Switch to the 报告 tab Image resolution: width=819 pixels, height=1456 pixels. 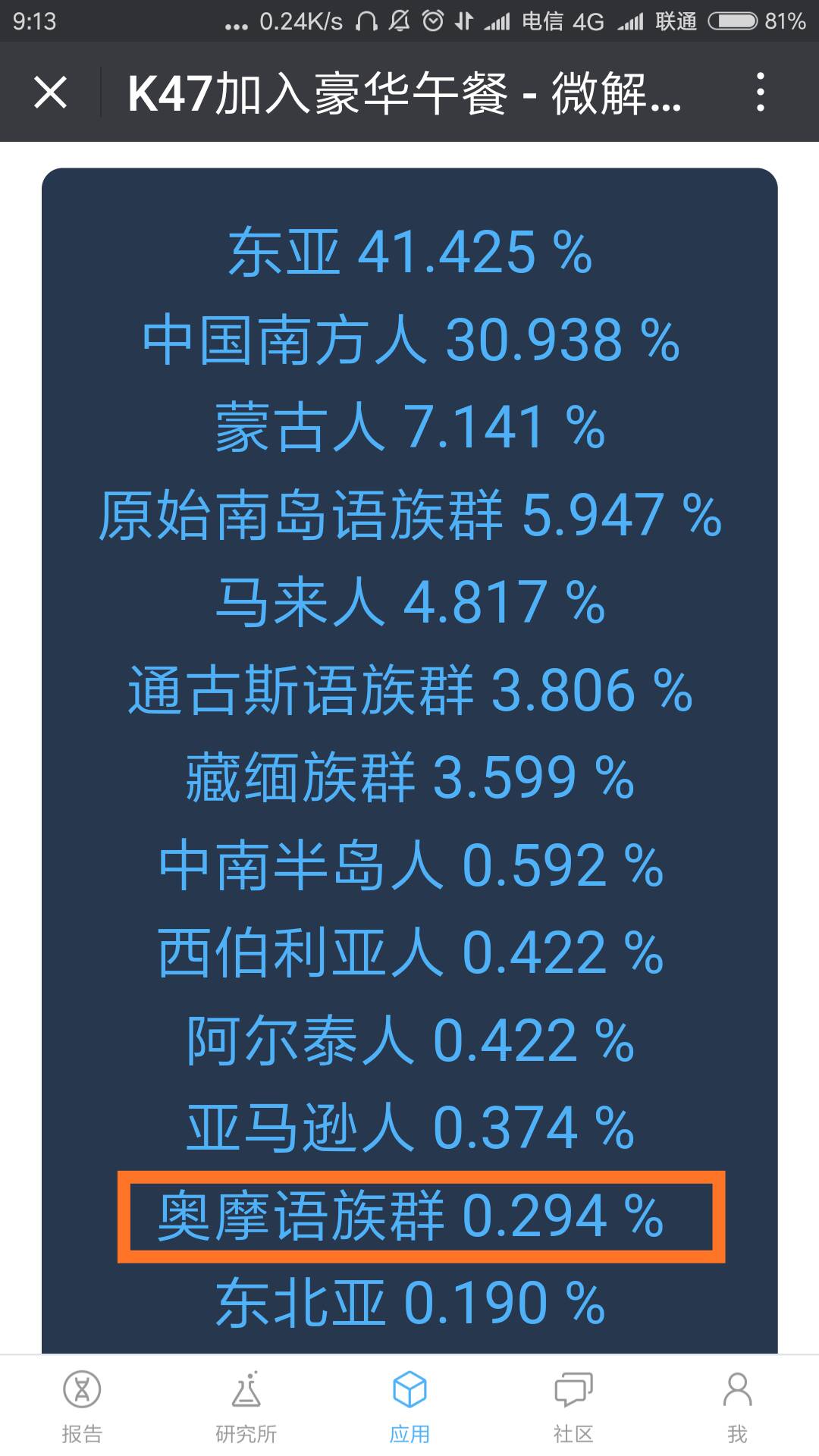pyautogui.click(x=82, y=1407)
